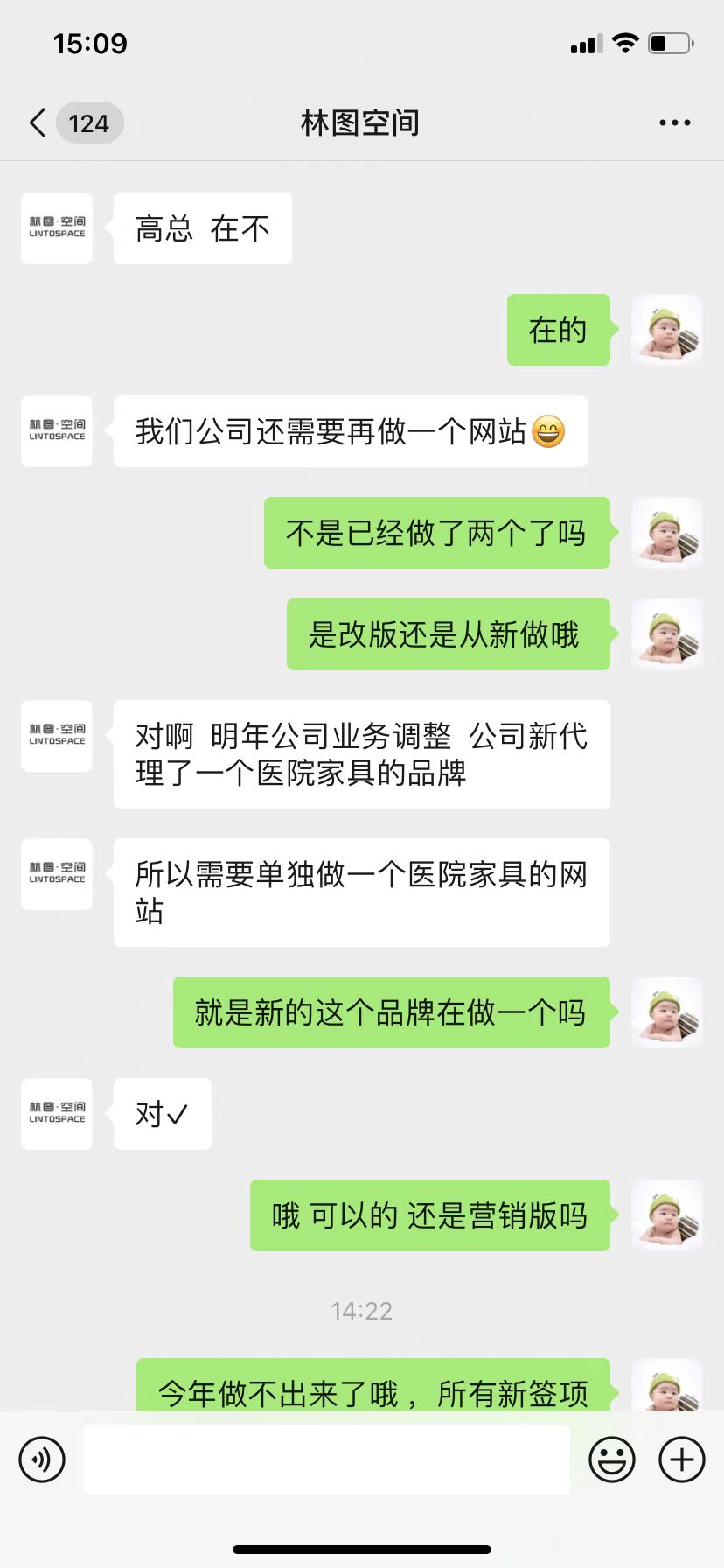724x1568 pixels.
Task: Open the three-dot chat info menu
Action: coord(674,123)
